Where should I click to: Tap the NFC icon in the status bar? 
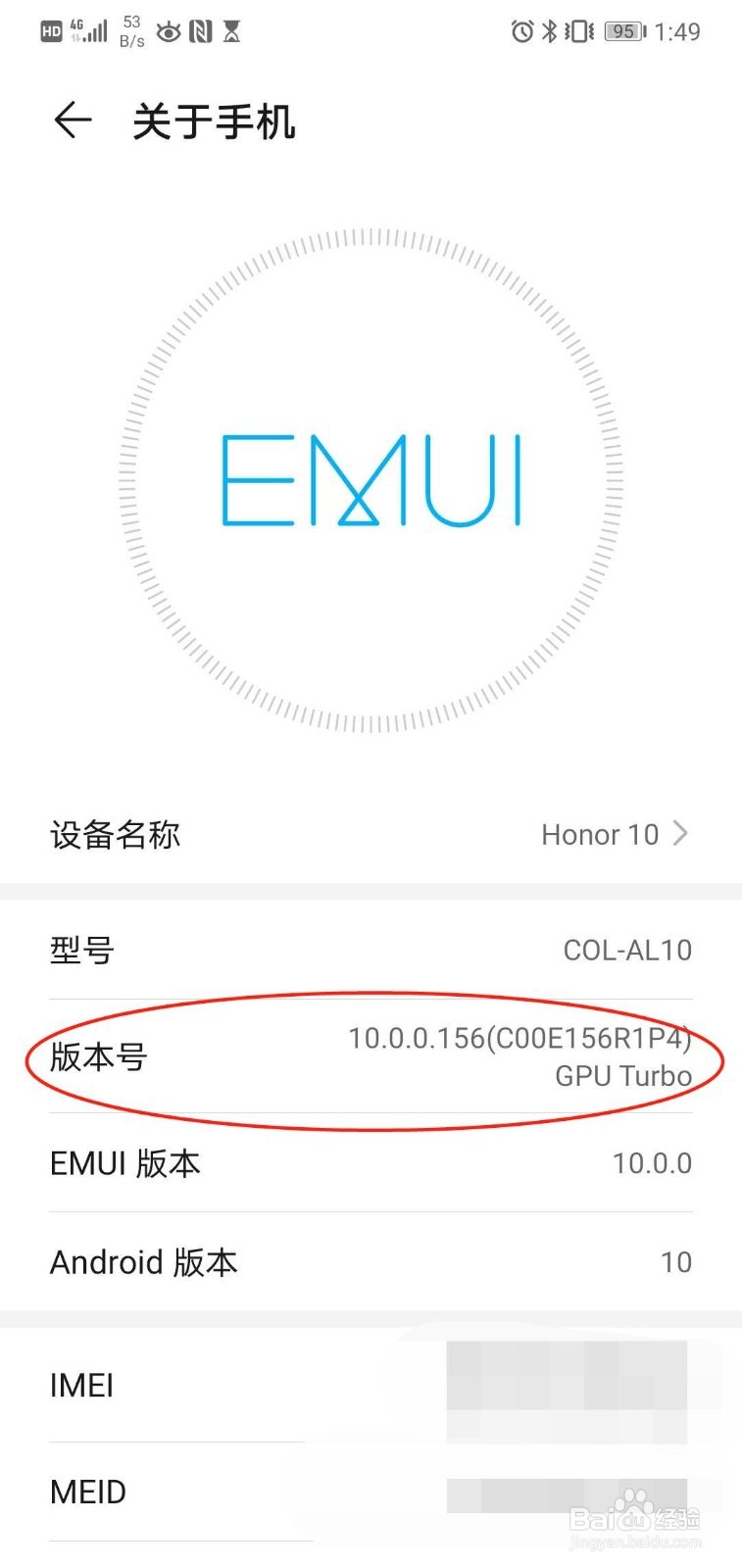click(x=198, y=31)
